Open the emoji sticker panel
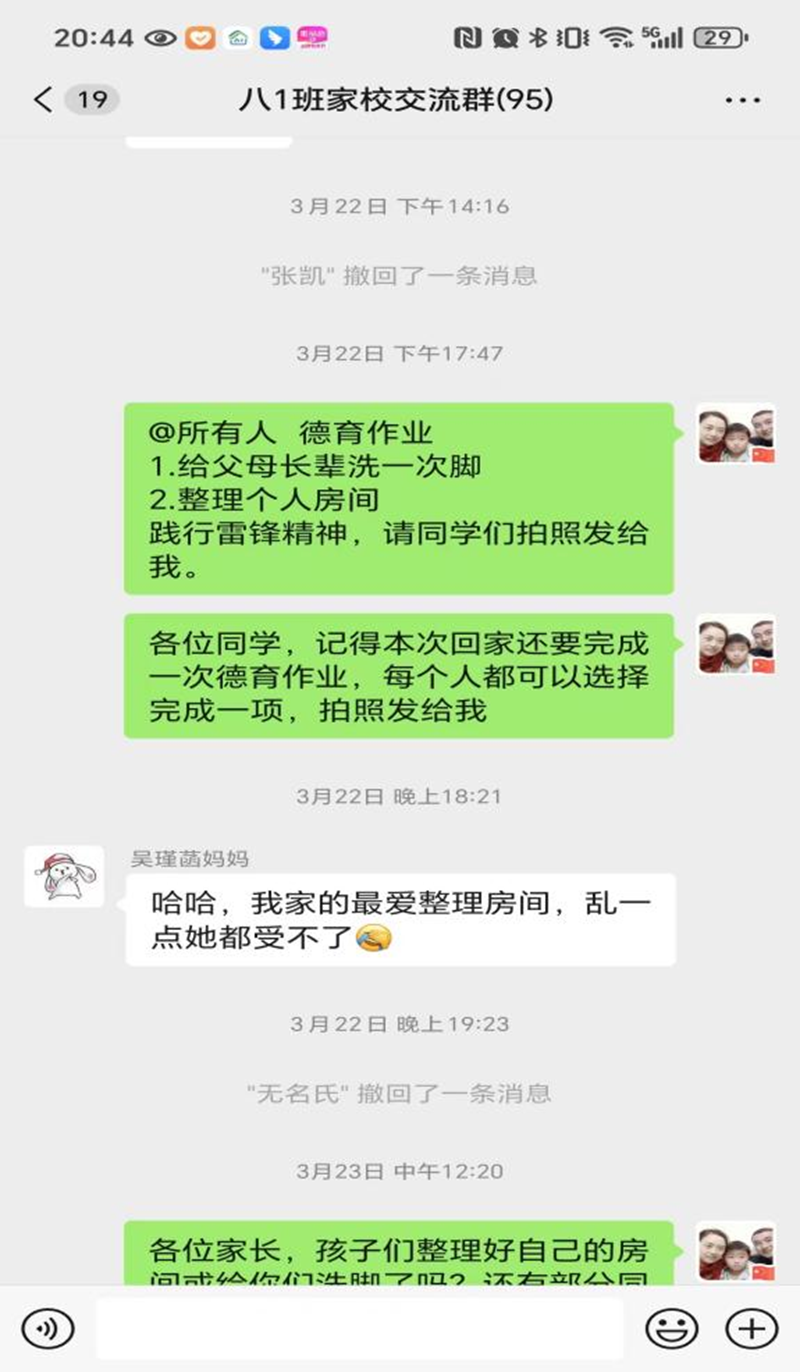This screenshot has height=1372, width=800. [671, 1328]
